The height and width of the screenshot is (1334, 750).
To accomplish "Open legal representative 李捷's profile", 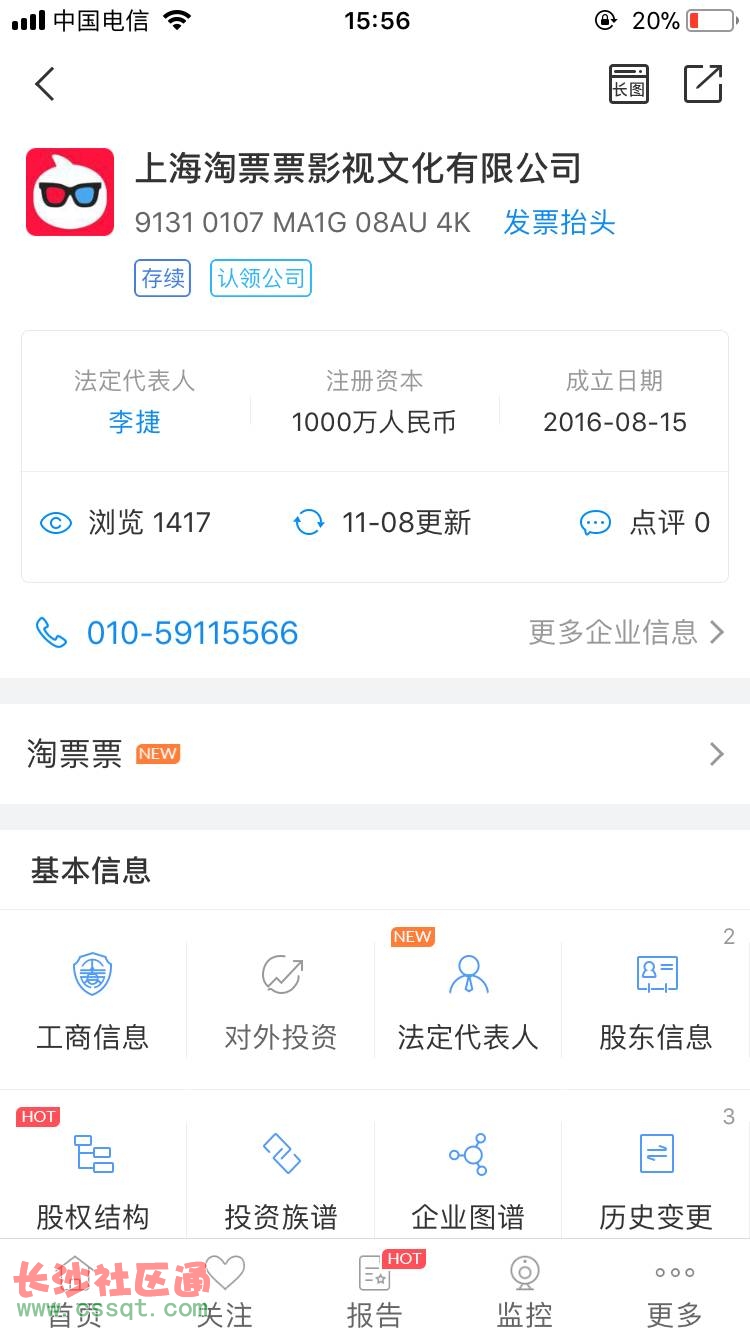I will coord(134,422).
